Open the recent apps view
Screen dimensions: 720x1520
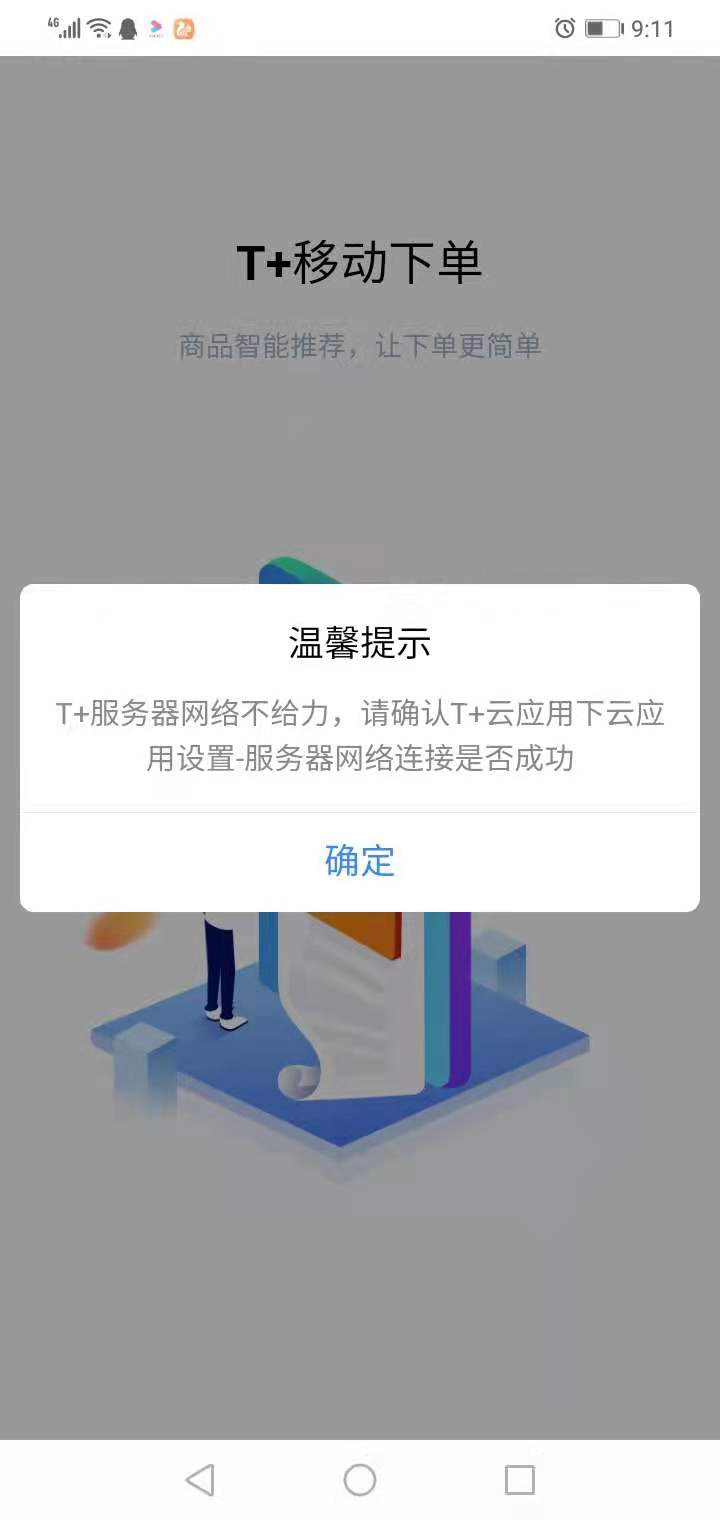[x=519, y=1480]
